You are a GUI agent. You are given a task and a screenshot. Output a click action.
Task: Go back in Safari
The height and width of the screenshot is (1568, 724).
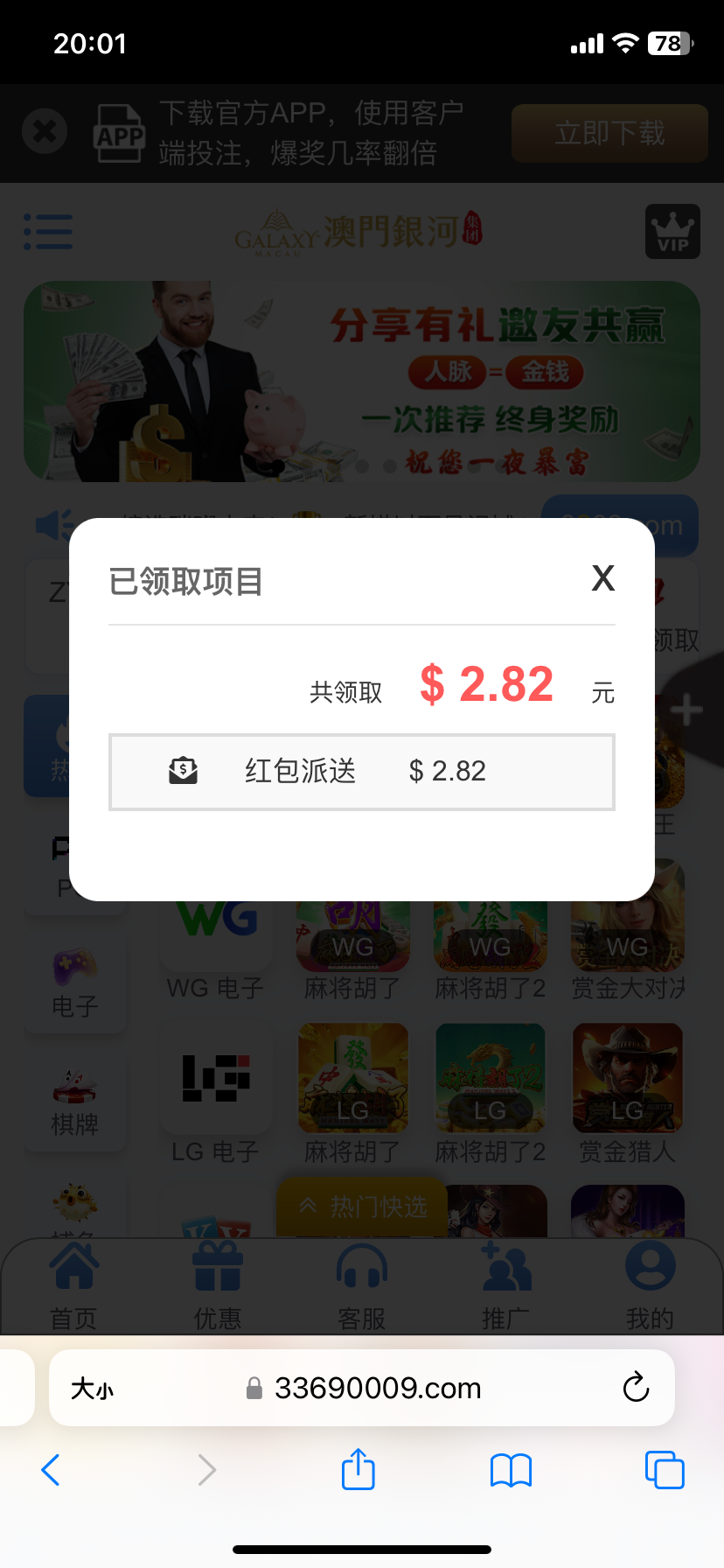coord(51,1470)
